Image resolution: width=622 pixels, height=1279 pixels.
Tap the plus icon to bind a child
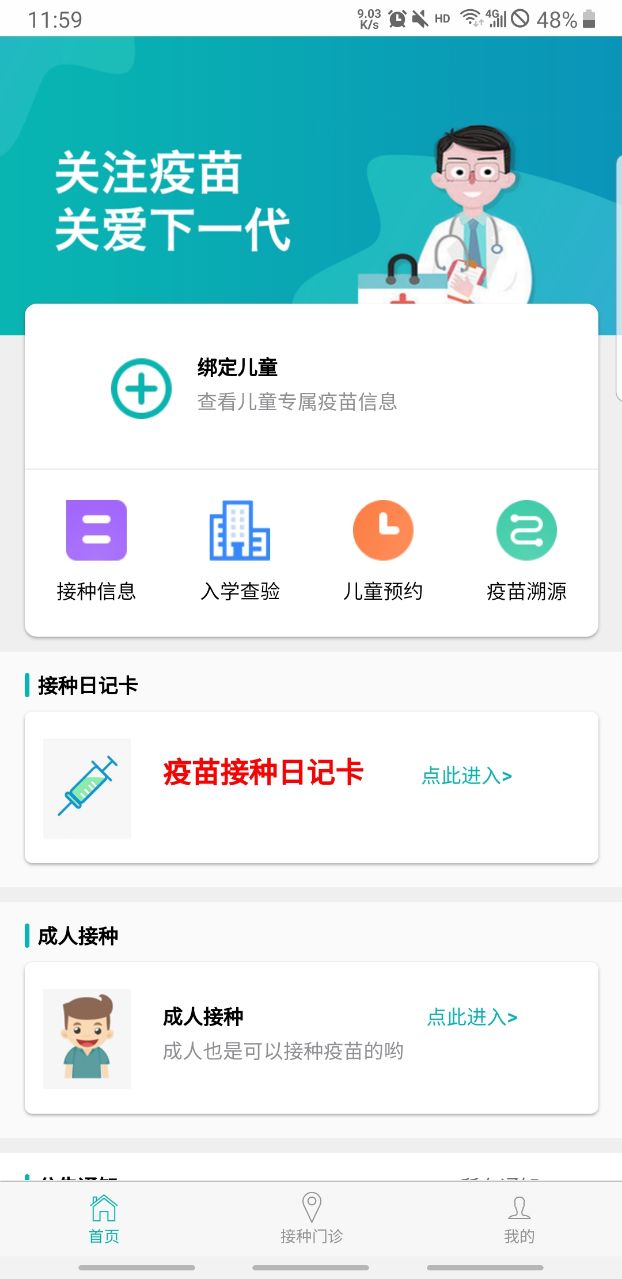click(141, 387)
